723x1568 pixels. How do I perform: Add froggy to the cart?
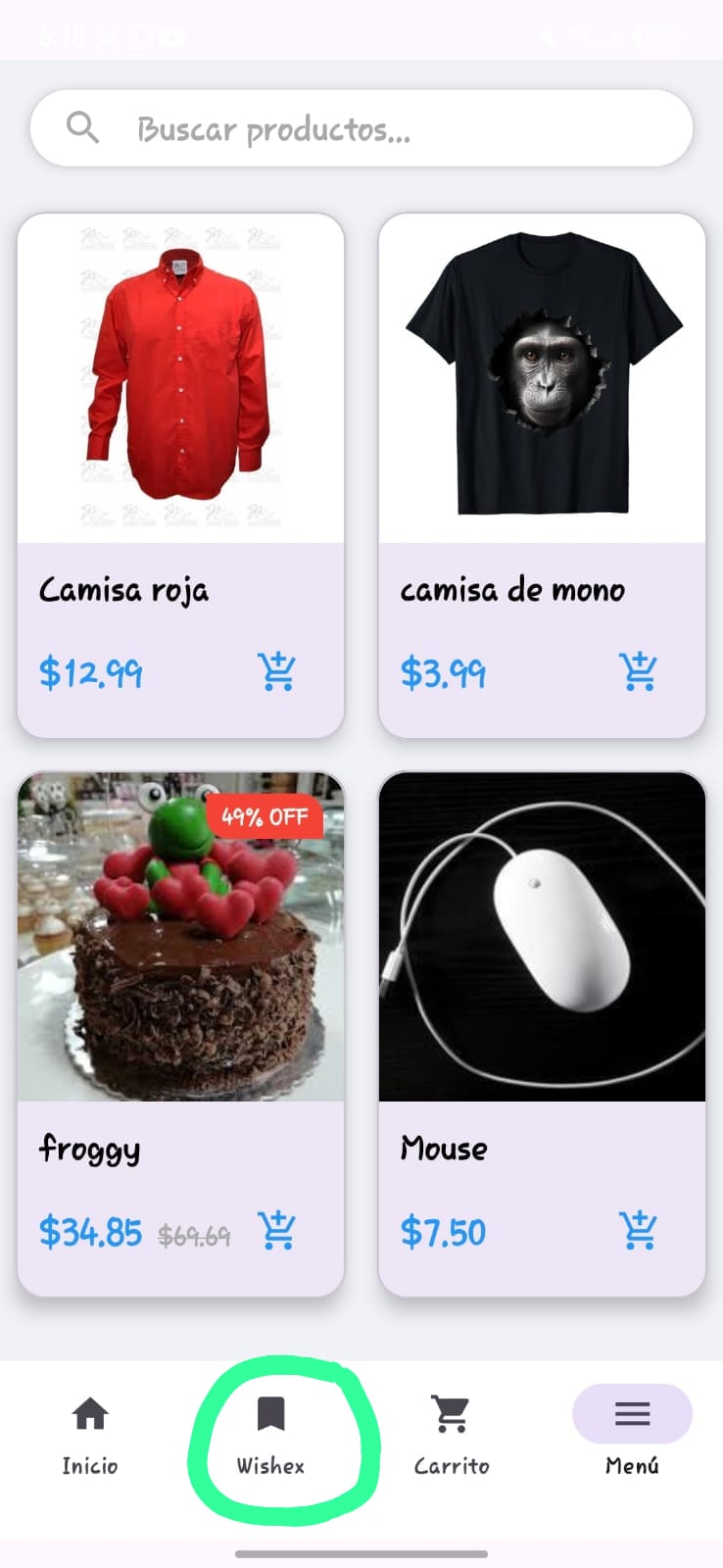(x=276, y=1231)
